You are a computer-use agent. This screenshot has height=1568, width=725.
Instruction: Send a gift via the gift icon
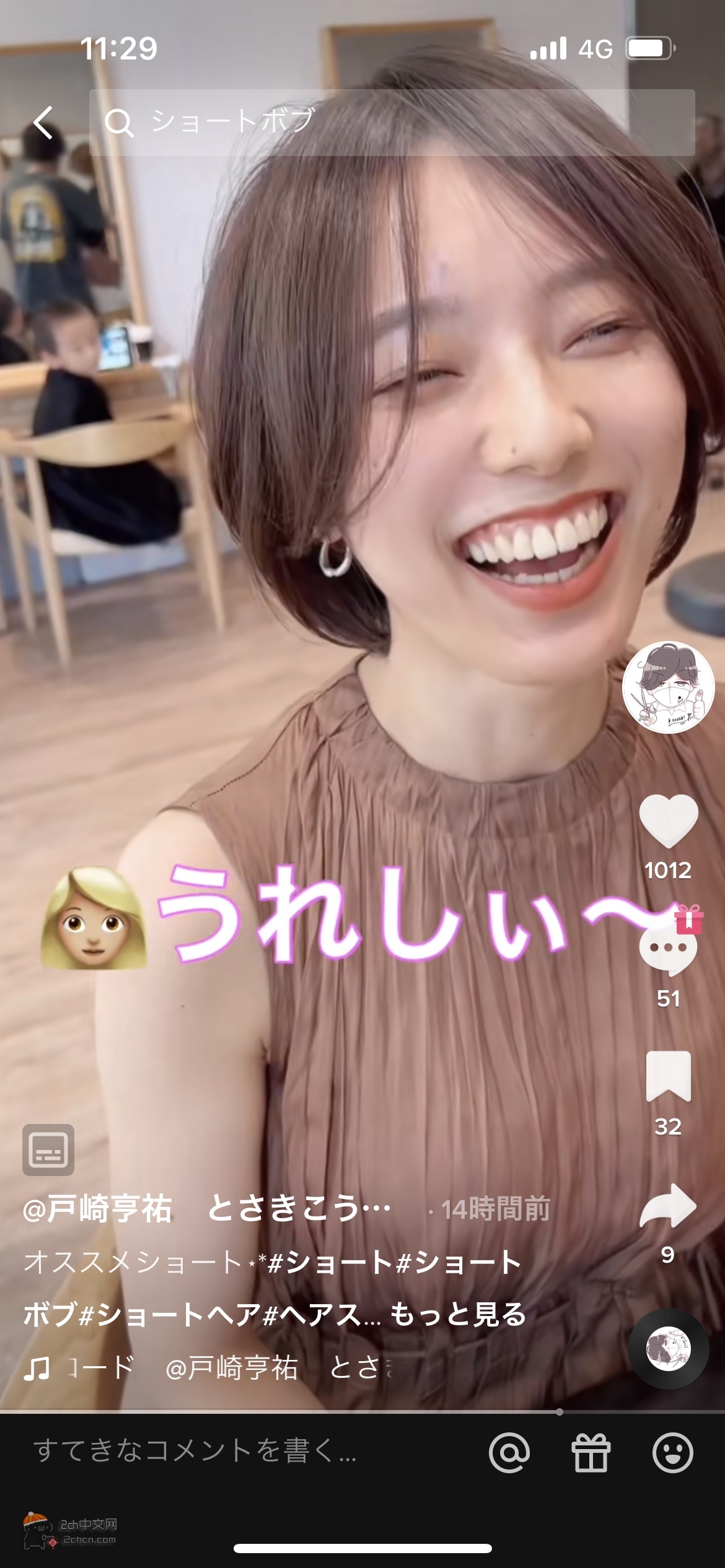591,1453
